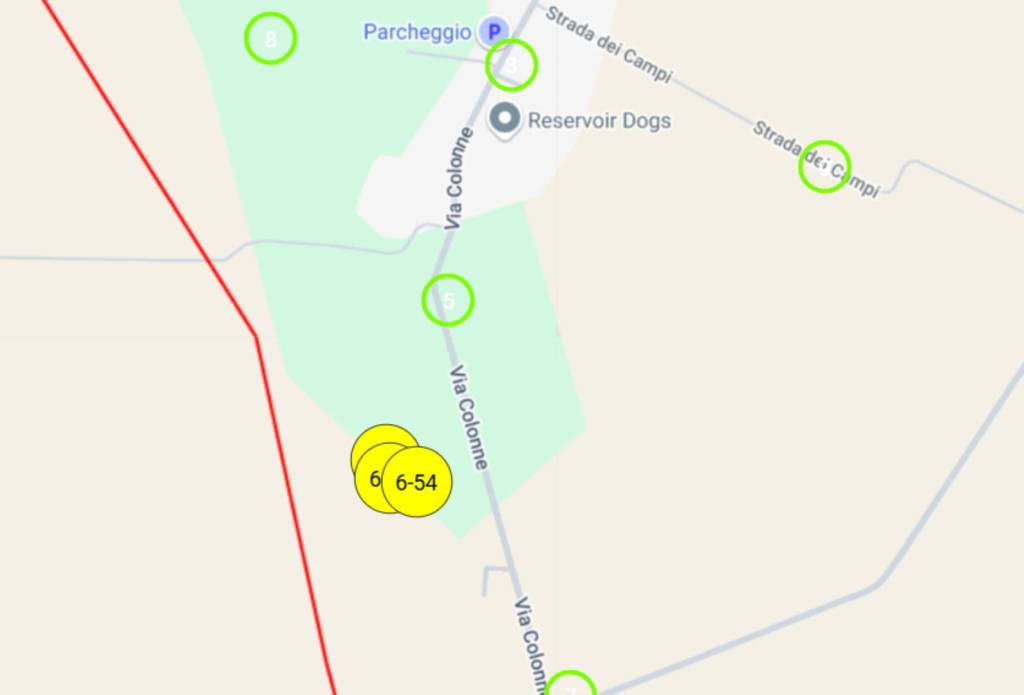The height and width of the screenshot is (695, 1024).
Task: Open the Parcheggio parking pin
Action: tap(492, 32)
